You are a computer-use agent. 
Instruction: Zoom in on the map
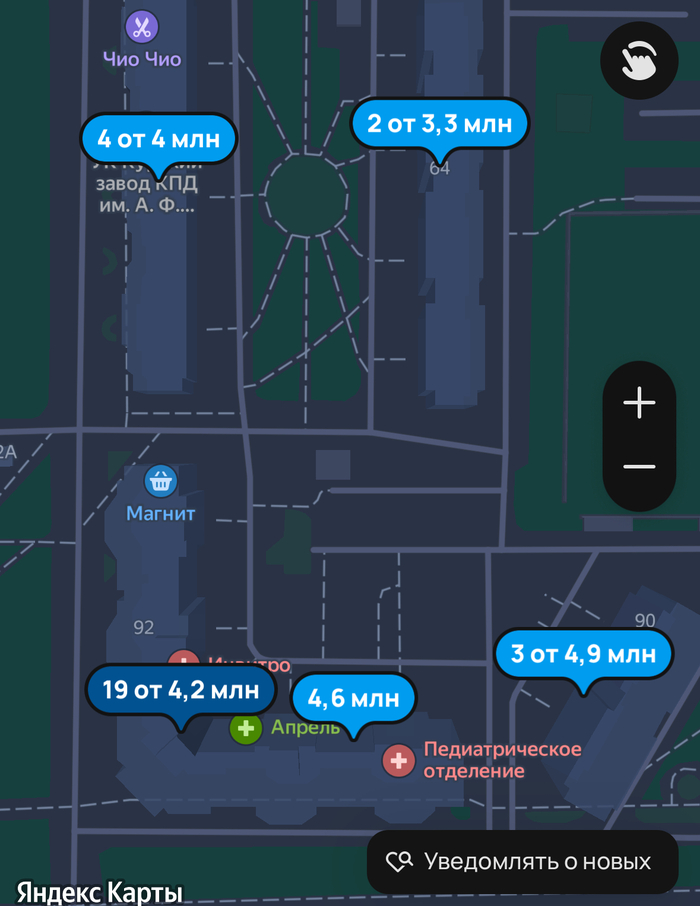pos(639,404)
